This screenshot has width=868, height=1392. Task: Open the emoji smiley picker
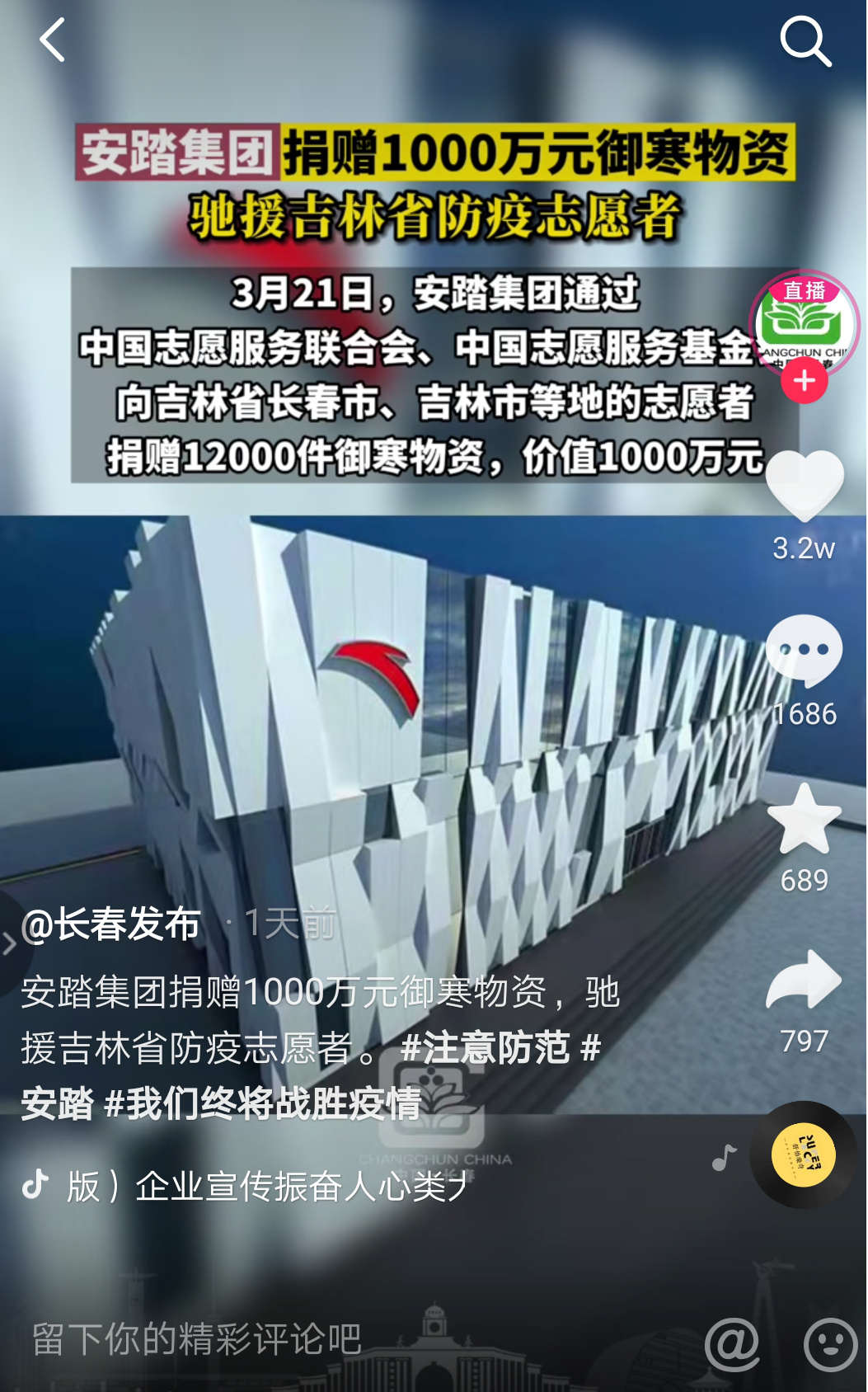click(x=830, y=1344)
